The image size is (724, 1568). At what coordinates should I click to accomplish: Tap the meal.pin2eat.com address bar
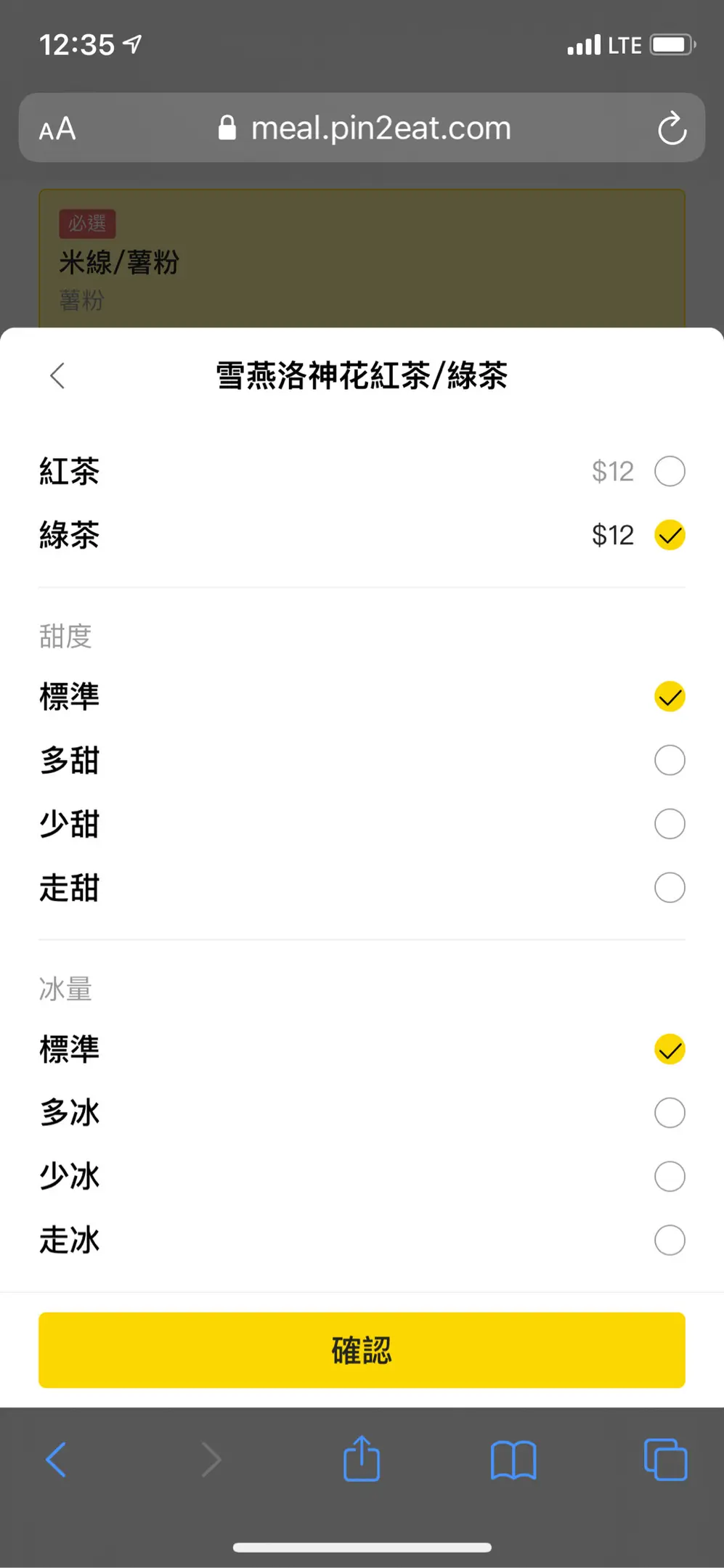click(x=362, y=128)
